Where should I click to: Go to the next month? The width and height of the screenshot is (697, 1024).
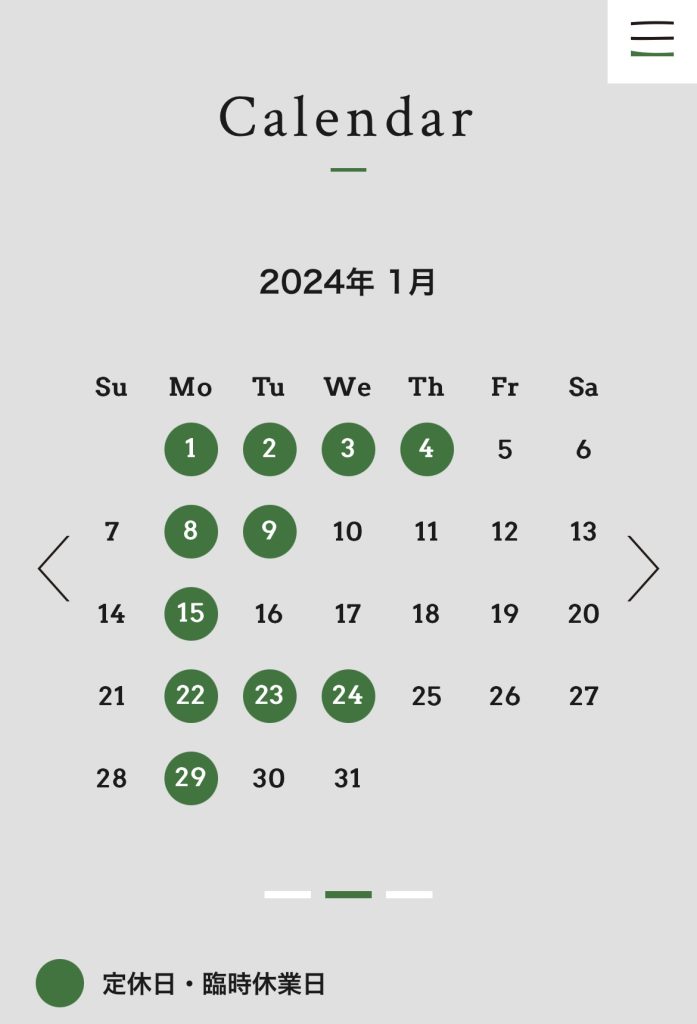[x=643, y=568]
